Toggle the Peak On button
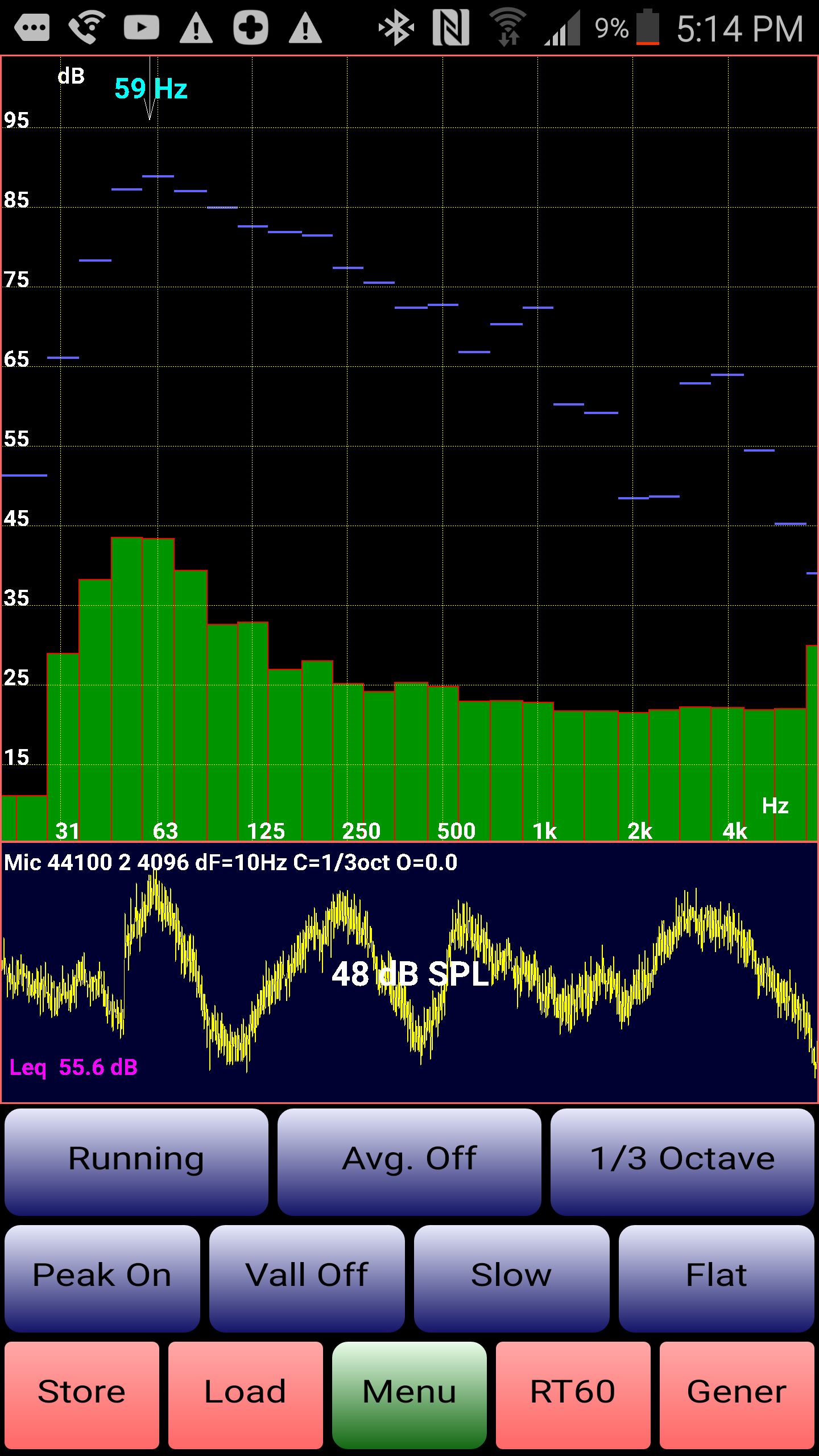Screen dimensions: 819x1456 (x=102, y=1278)
